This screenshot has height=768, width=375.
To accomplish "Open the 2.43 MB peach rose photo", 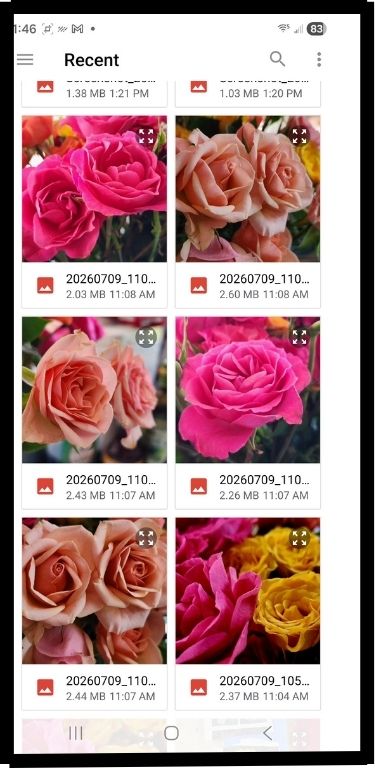I will [x=94, y=413].
